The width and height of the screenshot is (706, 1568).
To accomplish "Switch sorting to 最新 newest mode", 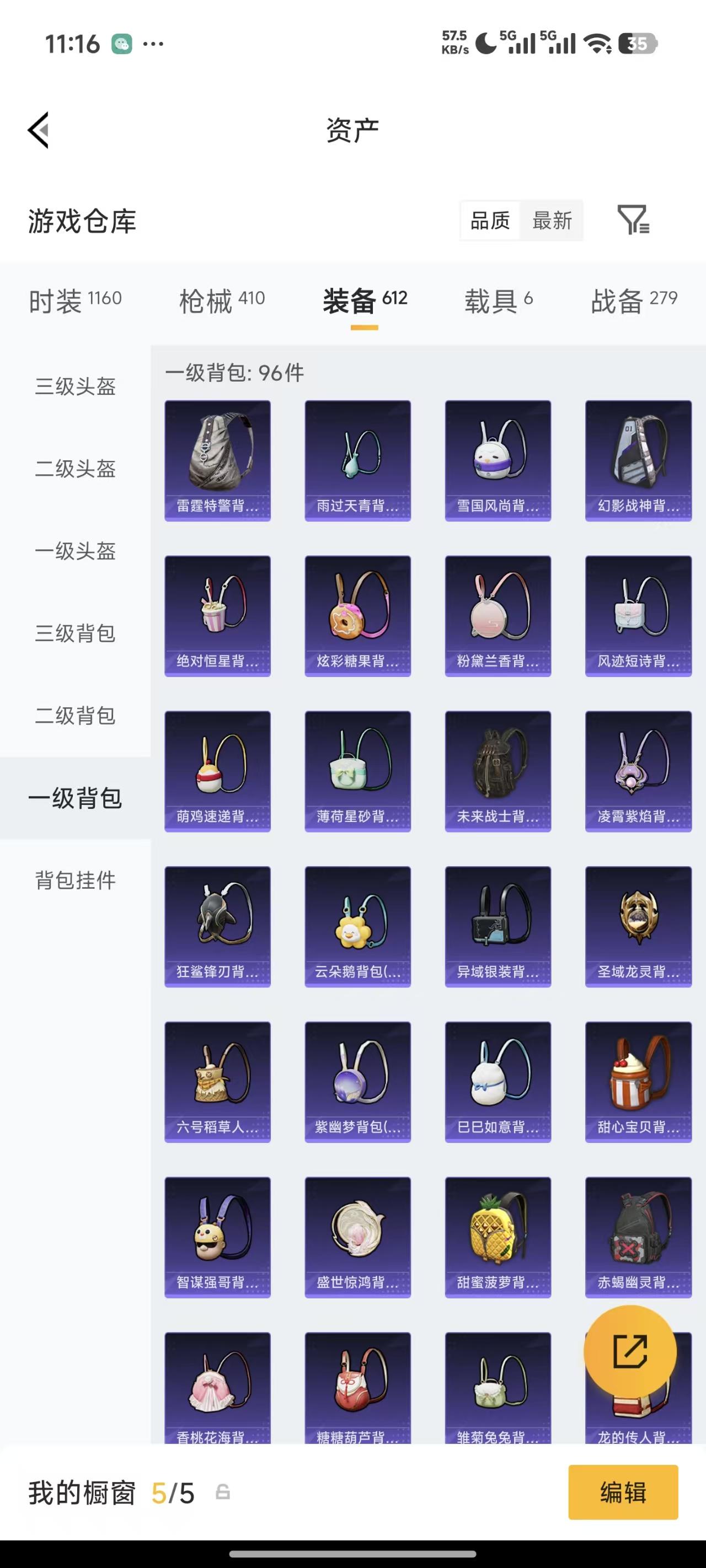I will click(552, 221).
